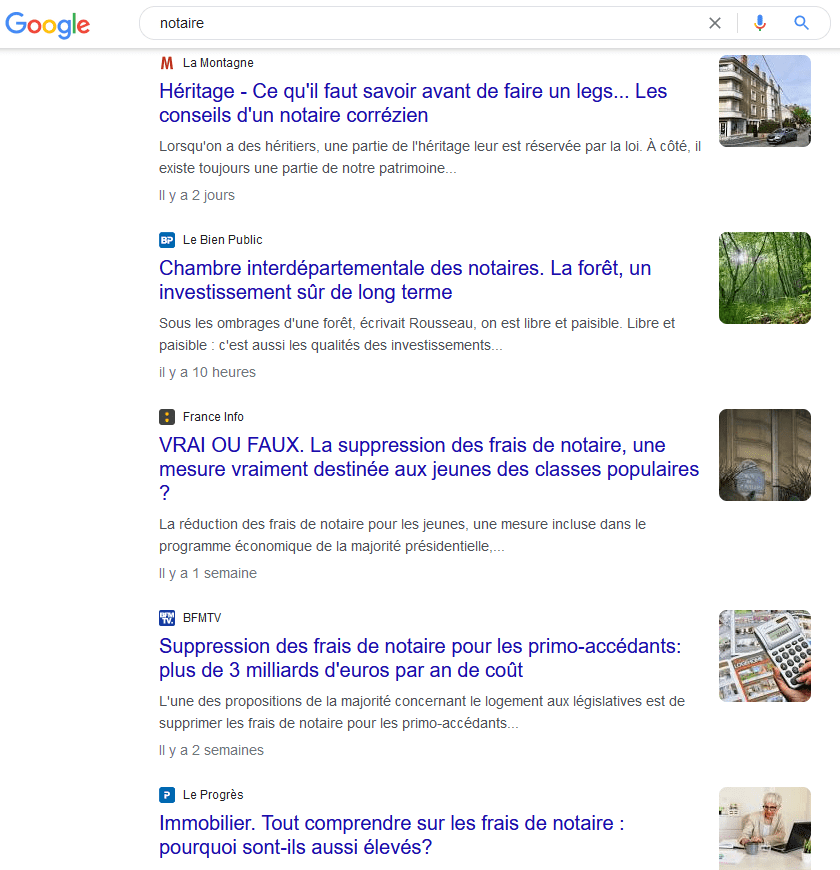Run search with the magnifier icon
Screen dimensions: 840x870
click(801, 23)
